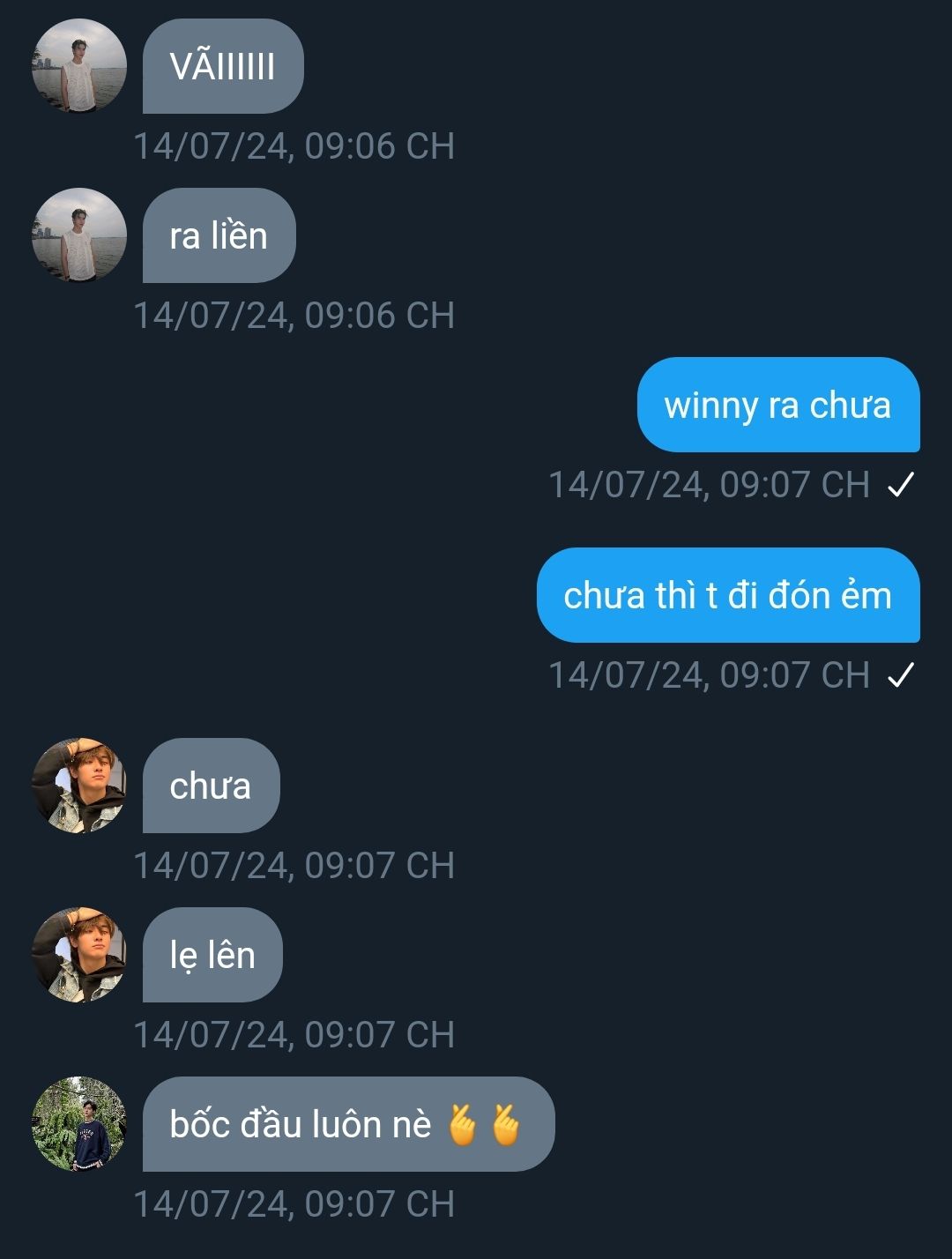Select the "chưa thì t đi đón ẻm" bubble
This screenshot has width=952, height=1259.
click(727, 595)
